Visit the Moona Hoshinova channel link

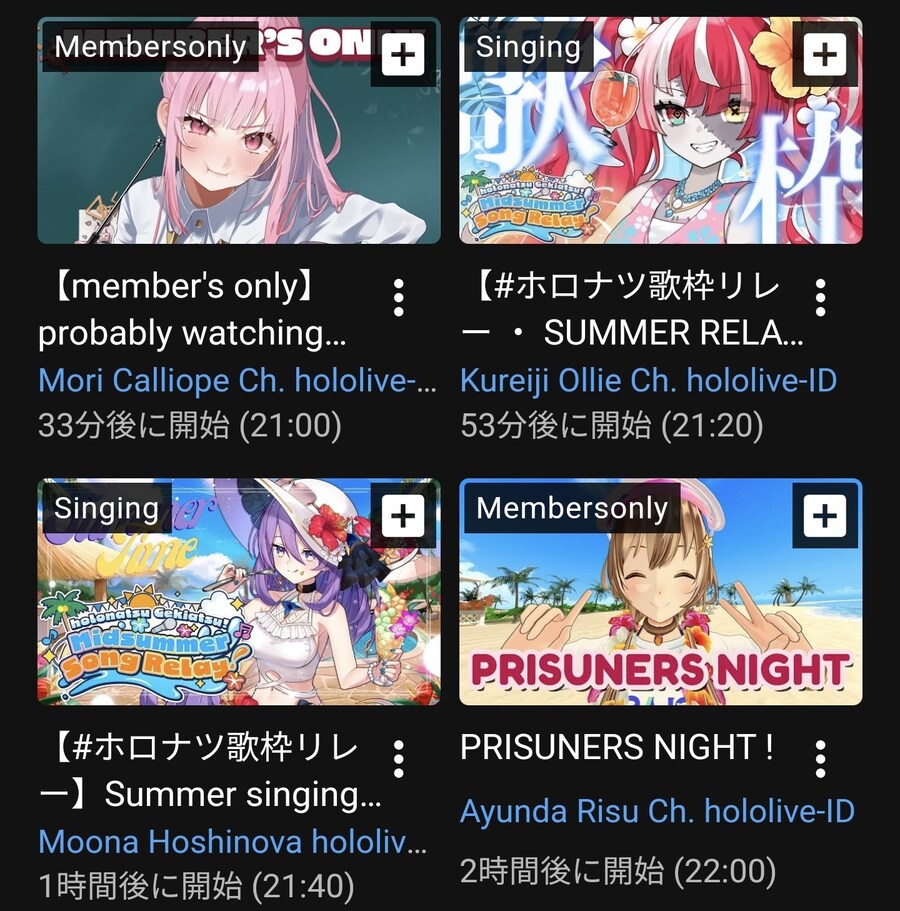pos(232,842)
